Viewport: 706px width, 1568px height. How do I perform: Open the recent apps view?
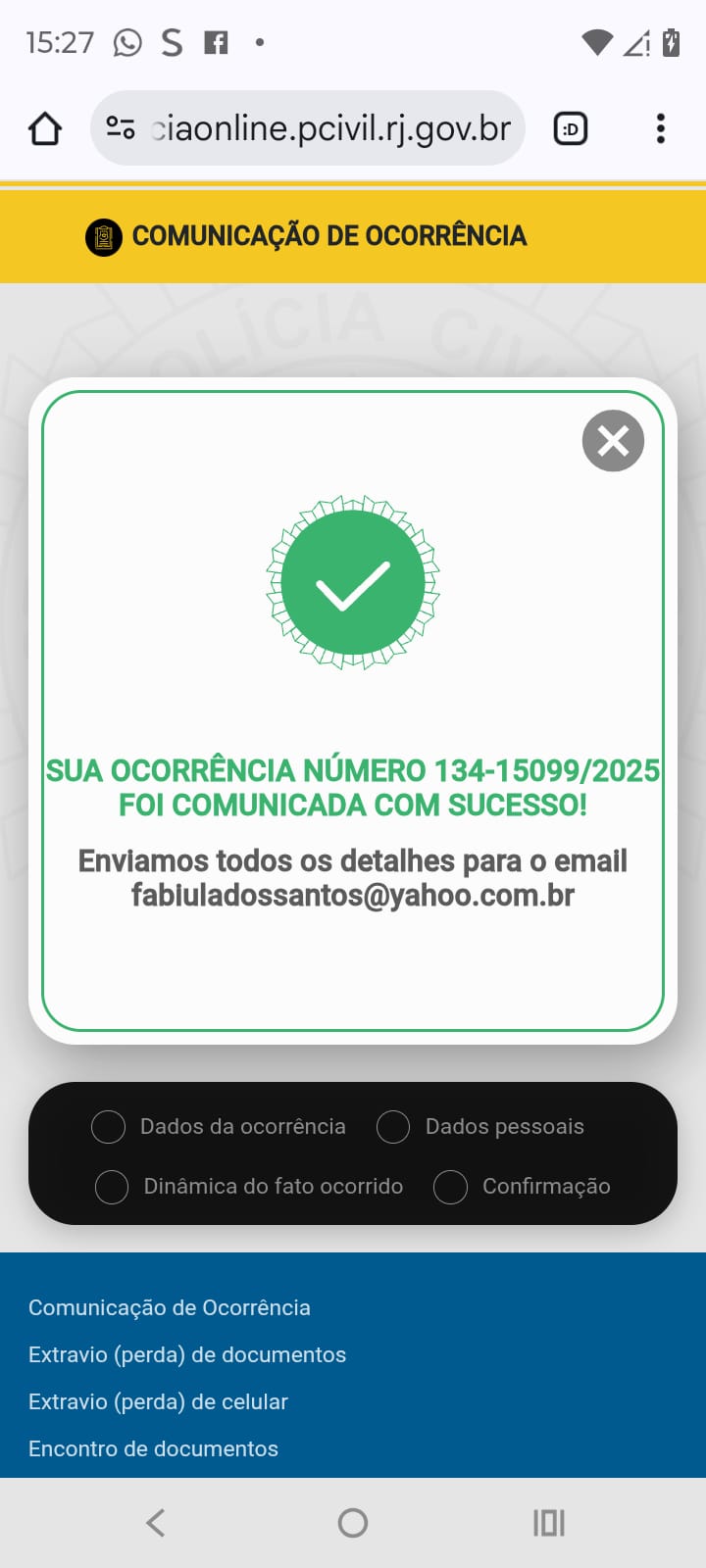[x=549, y=1522]
